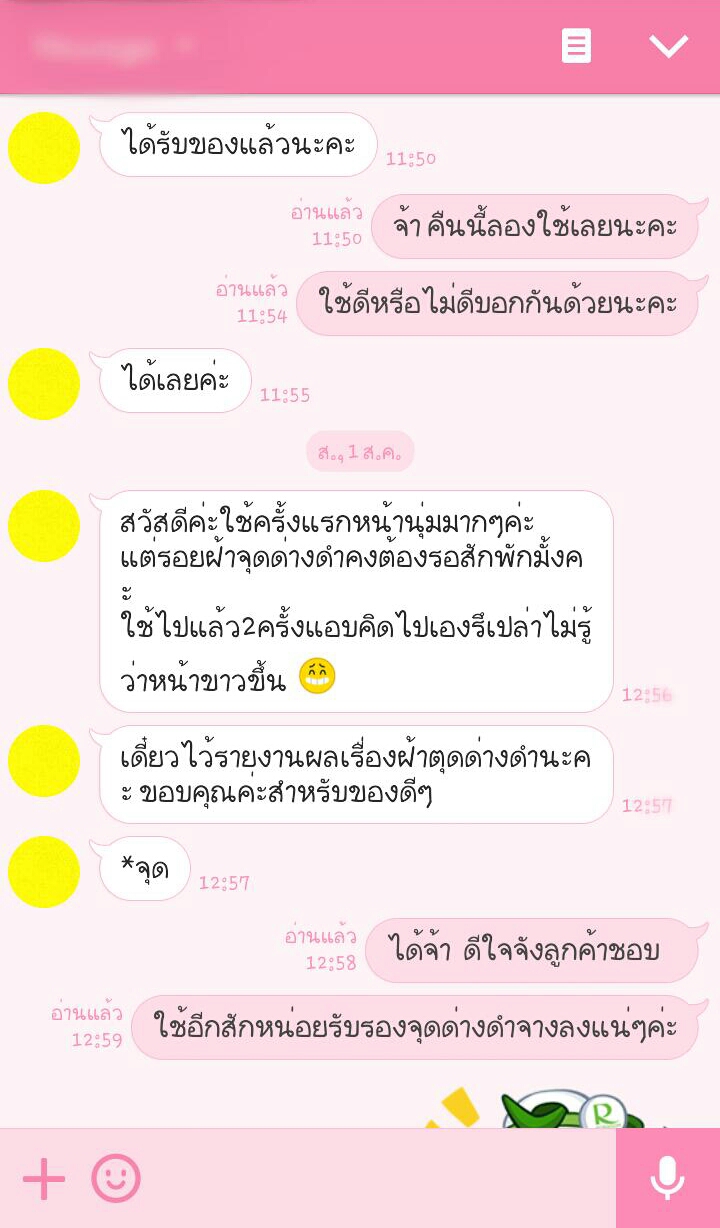The image size is (720, 1228).
Task: Open the emoji sticker picker
Action: (116, 1179)
